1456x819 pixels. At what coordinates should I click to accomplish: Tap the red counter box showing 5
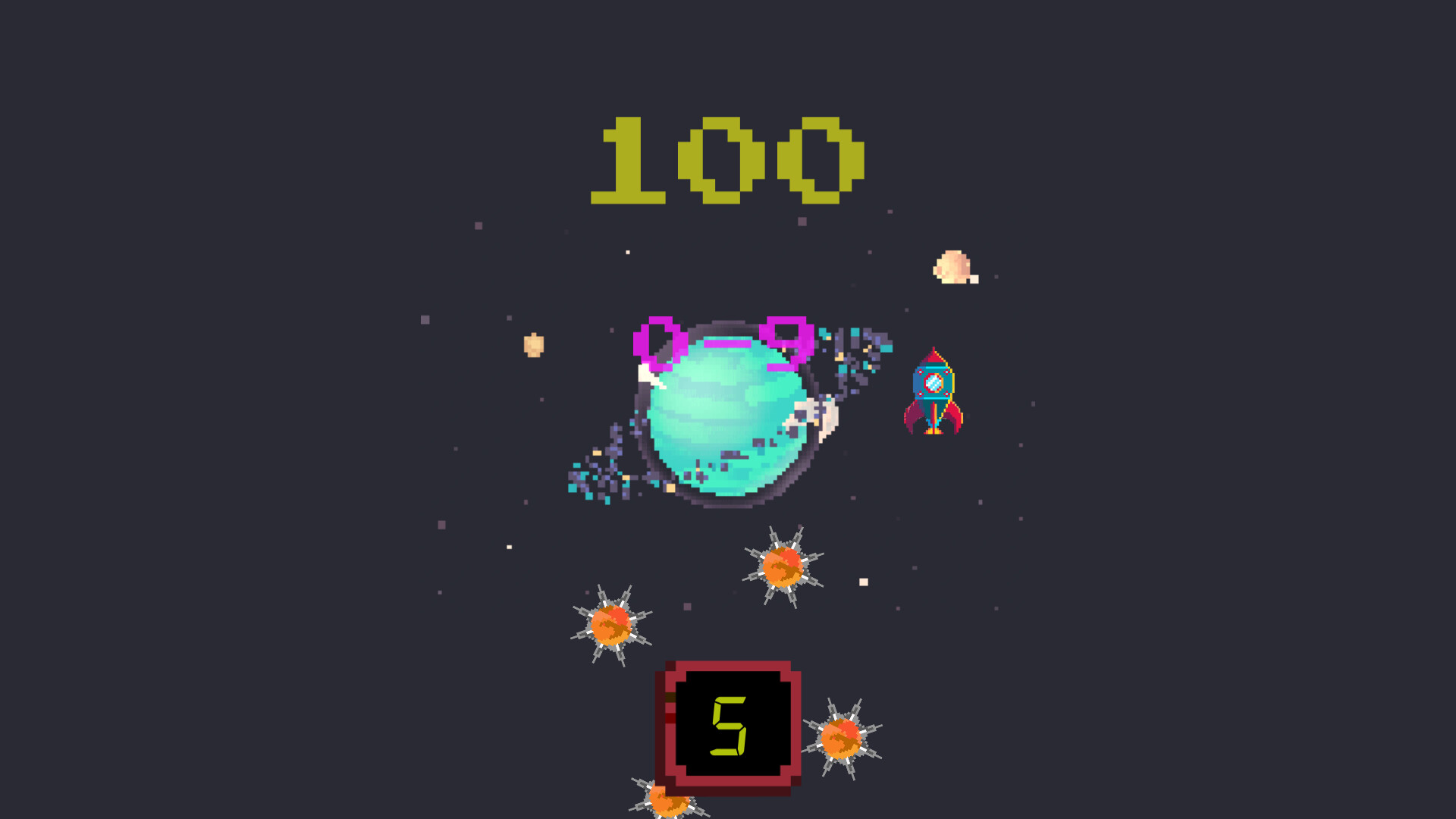(x=728, y=727)
